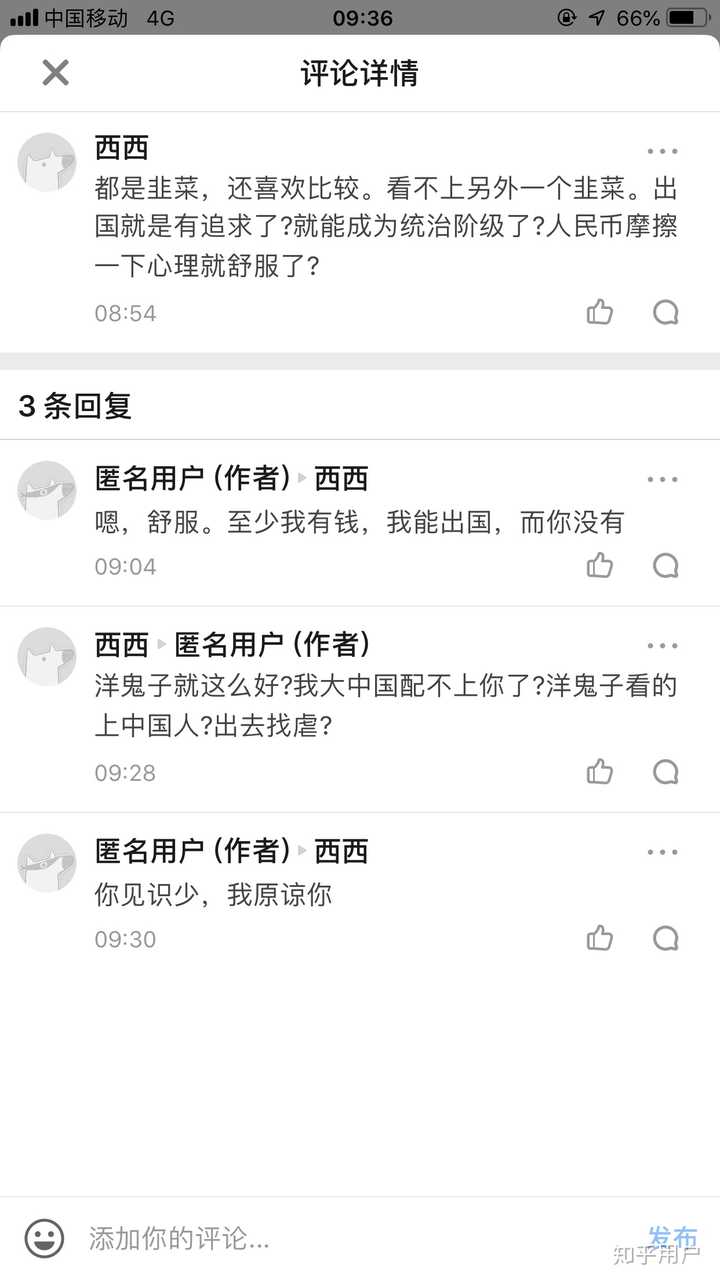Open more options on the 09:28 reply

tap(662, 646)
